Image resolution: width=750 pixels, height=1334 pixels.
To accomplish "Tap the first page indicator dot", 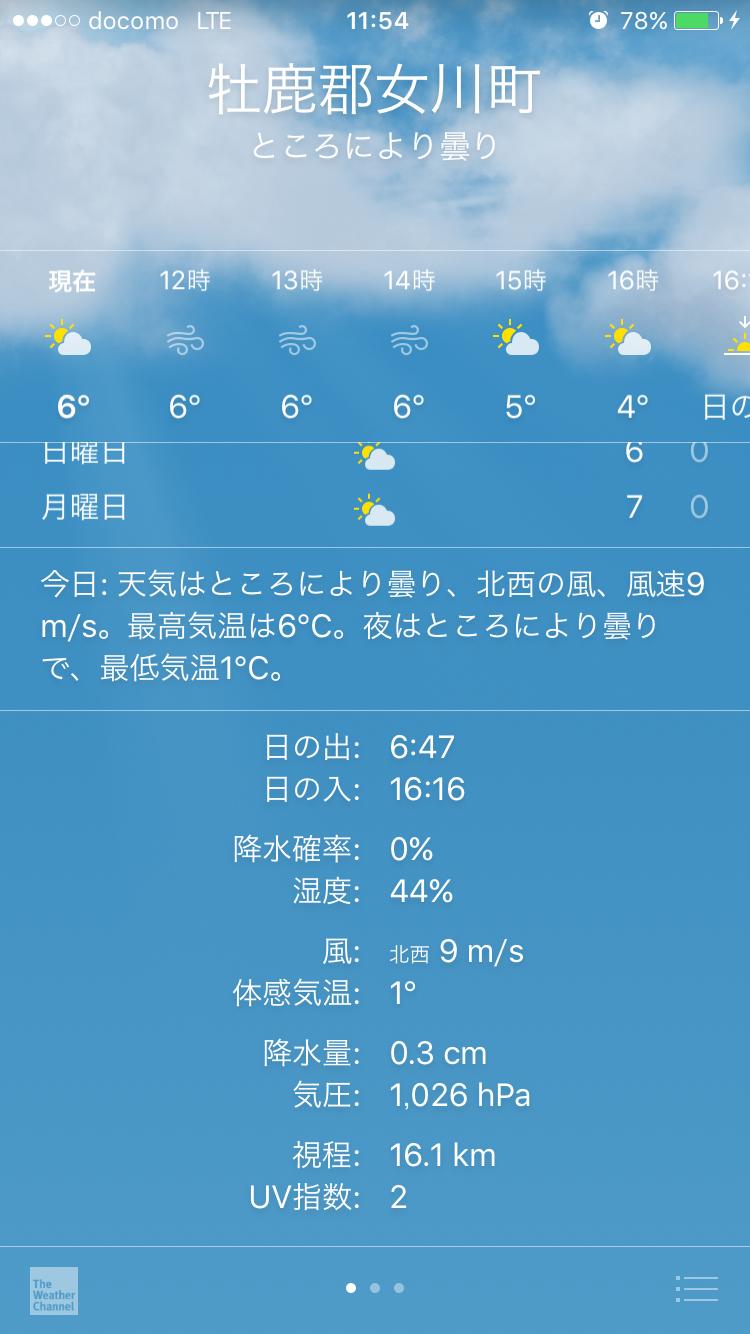I will pos(351,1290).
